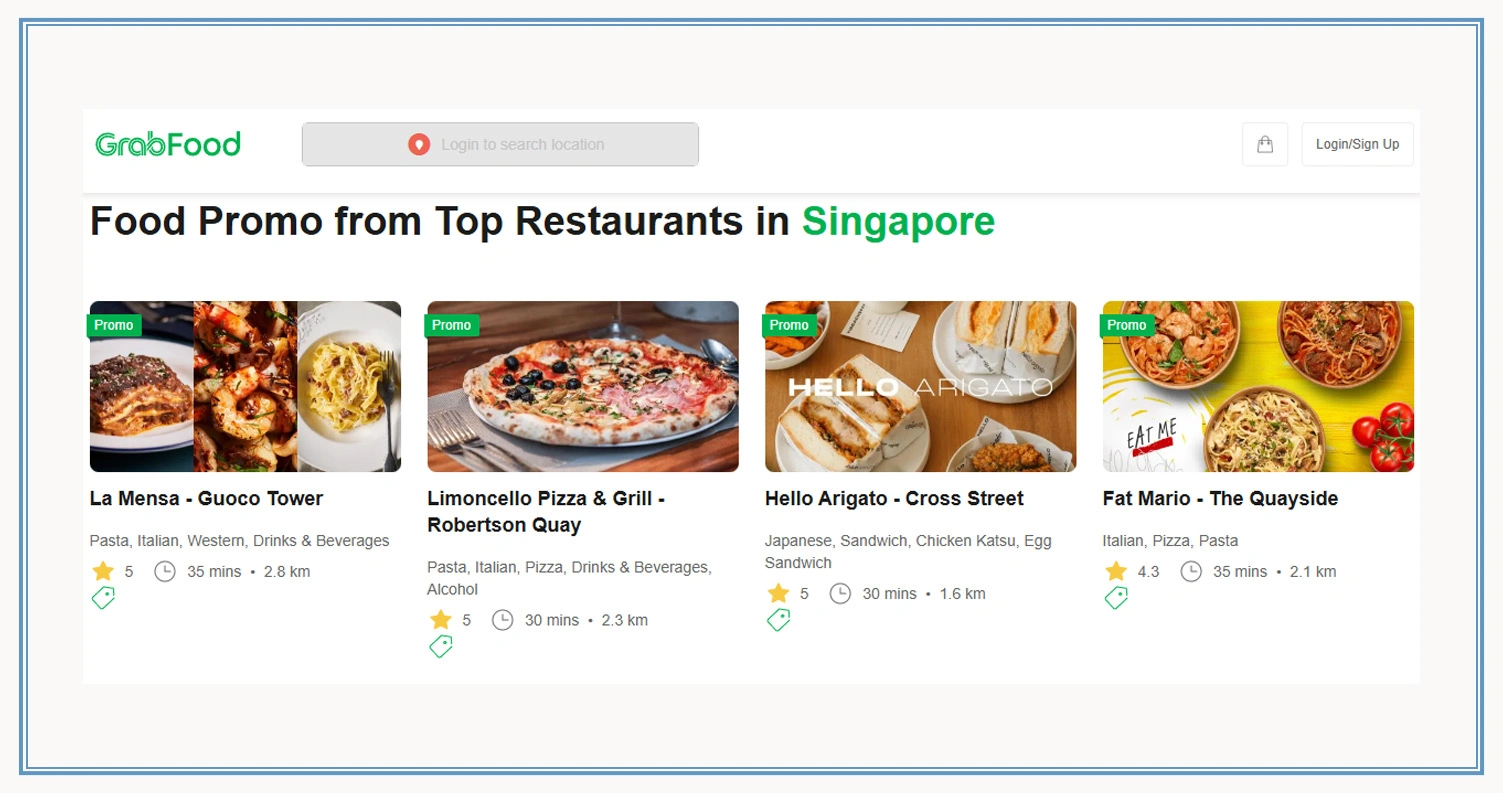The width and height of the screenshot is (1503, 793).
Task: Select Hello Arigato - Cross Street
Action: tap(894, 498)
